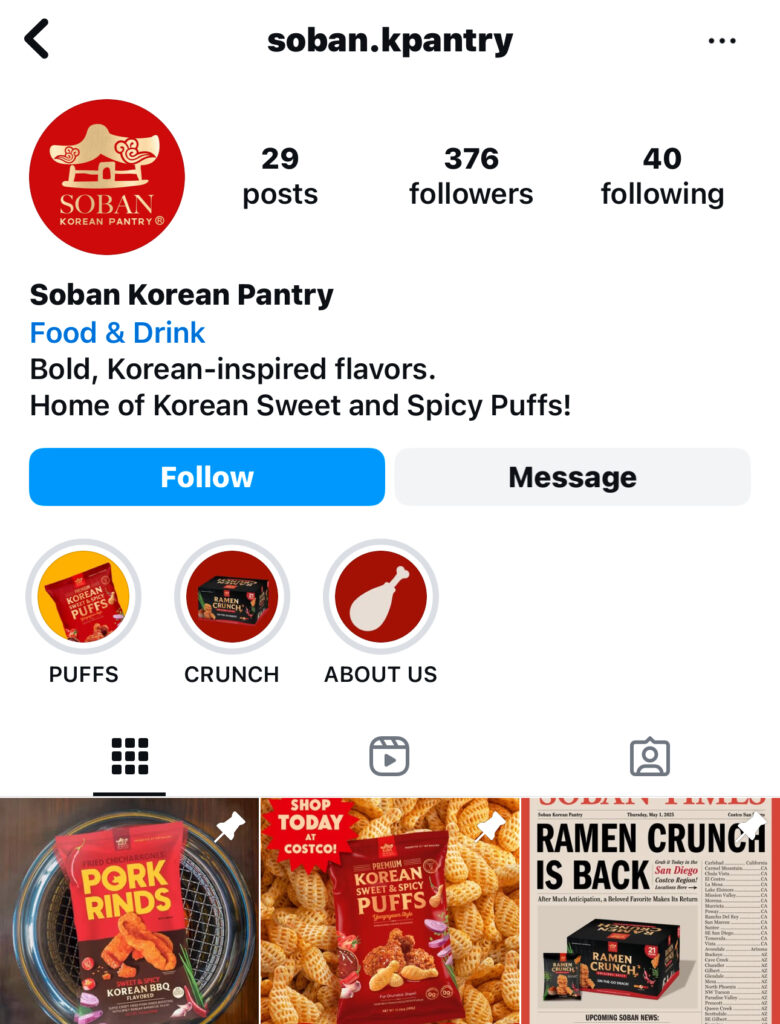The width and height of the screenshot is (780, 1024).
Task: Open the PUFFS story highlight
Action: pos(84,597)
